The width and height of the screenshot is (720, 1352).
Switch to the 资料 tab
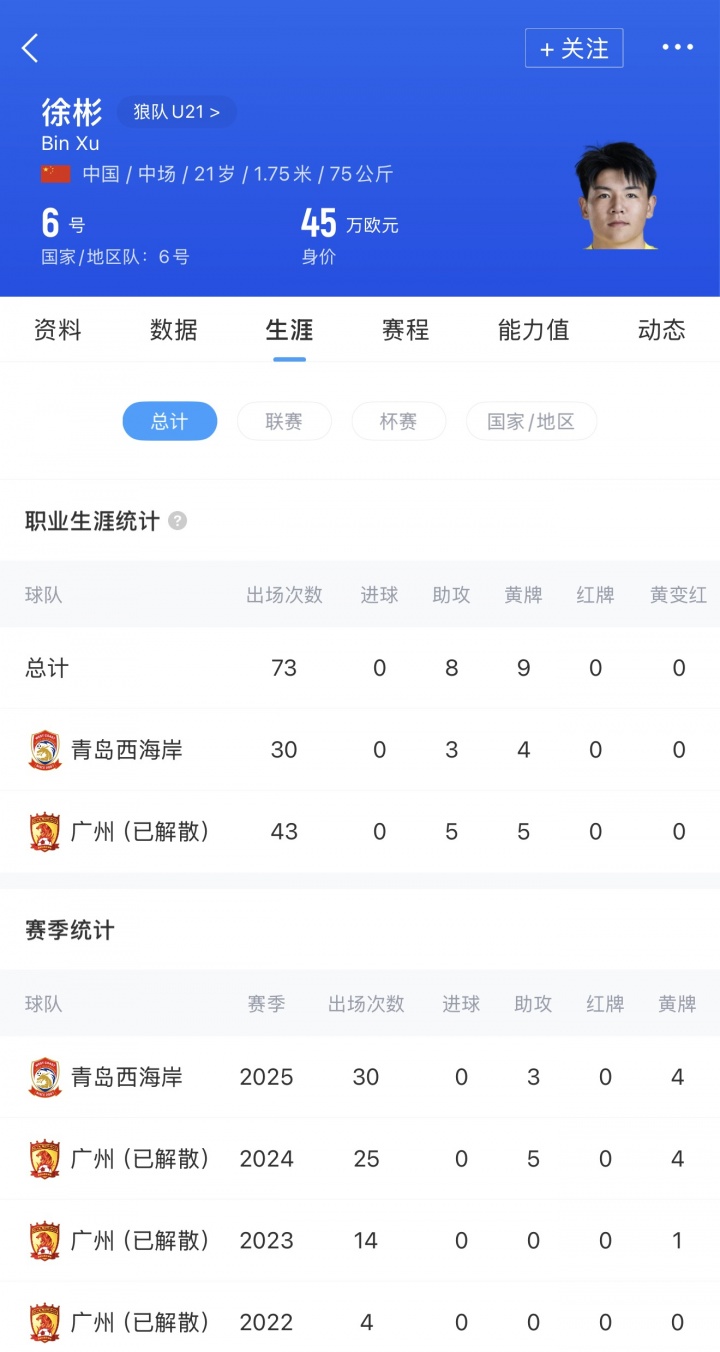58,330
